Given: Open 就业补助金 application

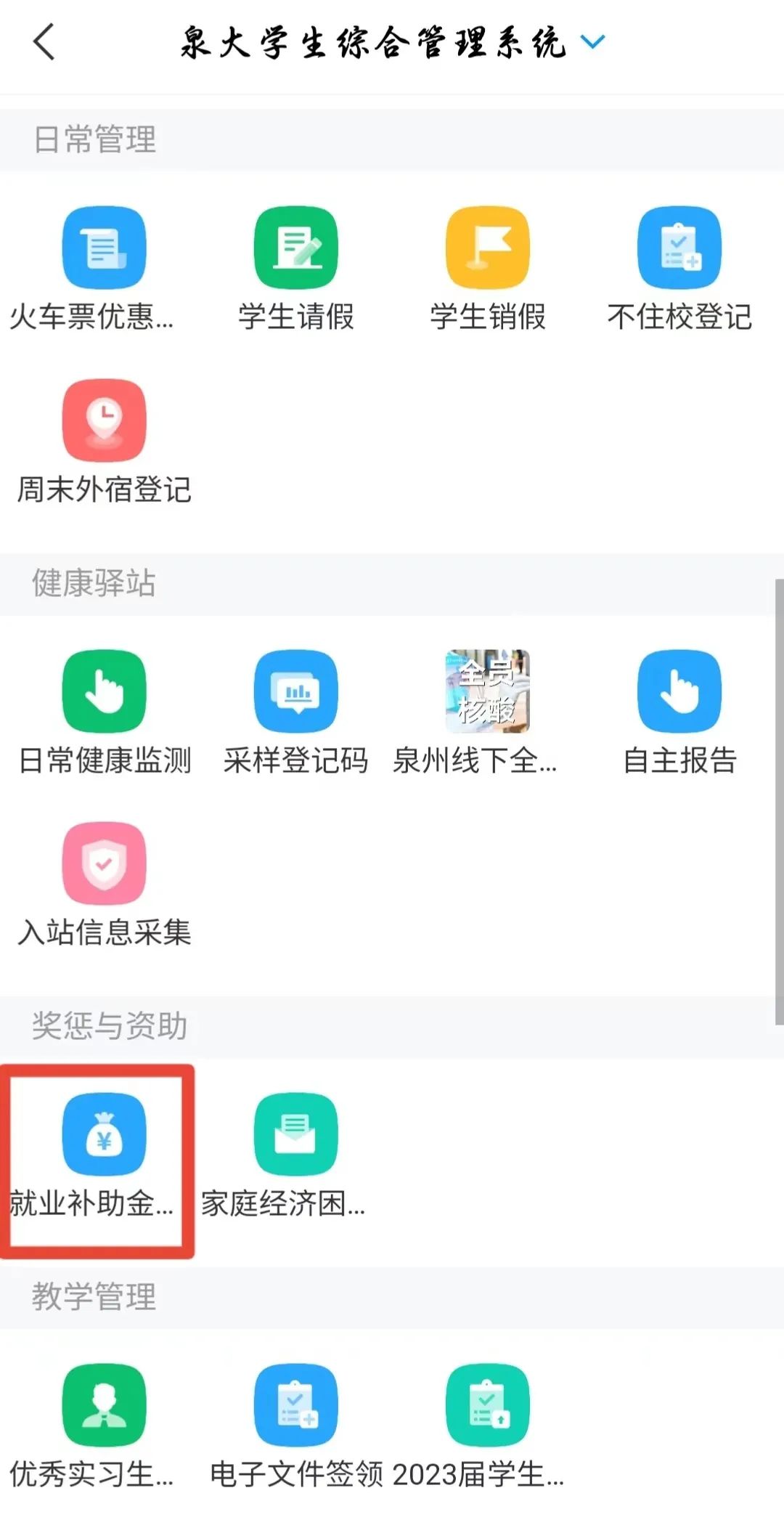Looking at the screenshot, I should [104, 1134].
